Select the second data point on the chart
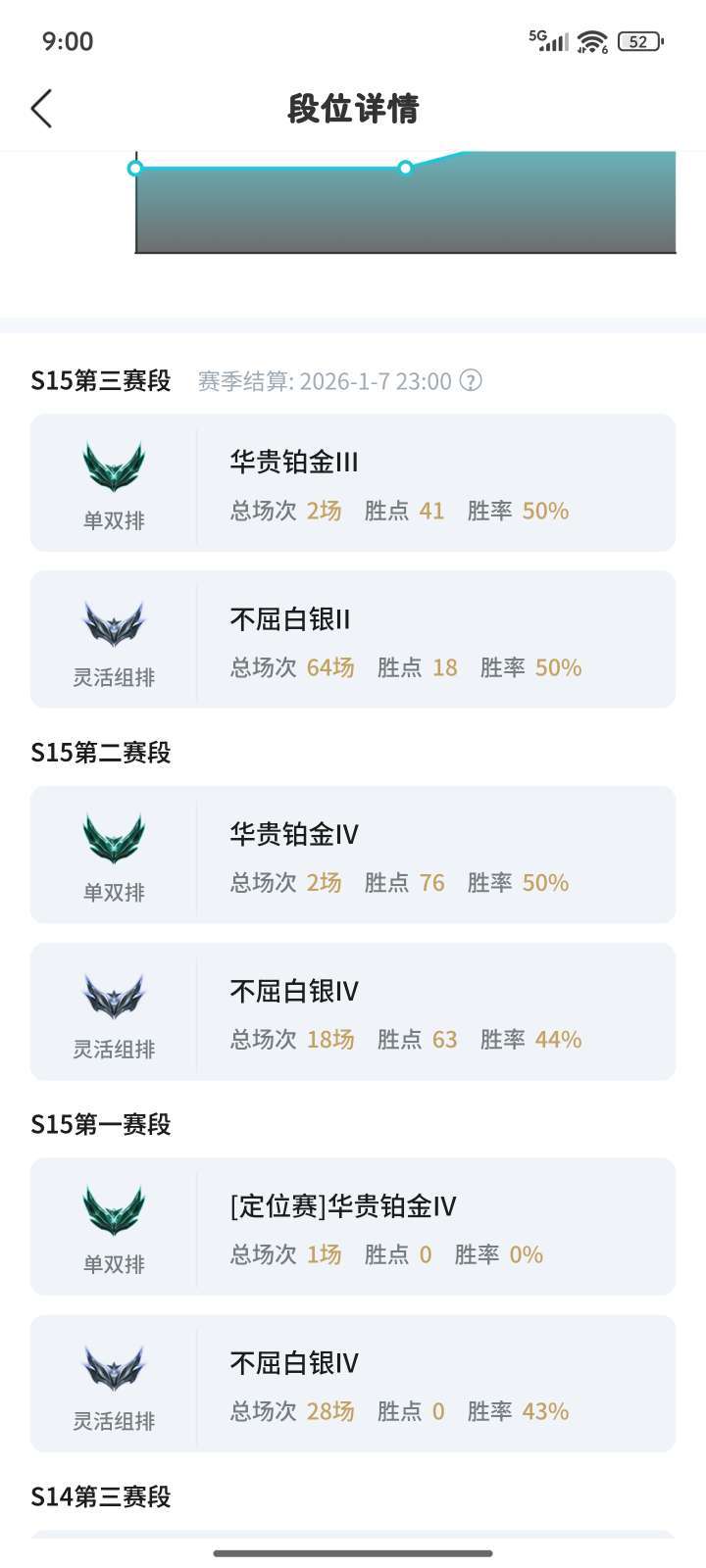 [x=405, y=169]
